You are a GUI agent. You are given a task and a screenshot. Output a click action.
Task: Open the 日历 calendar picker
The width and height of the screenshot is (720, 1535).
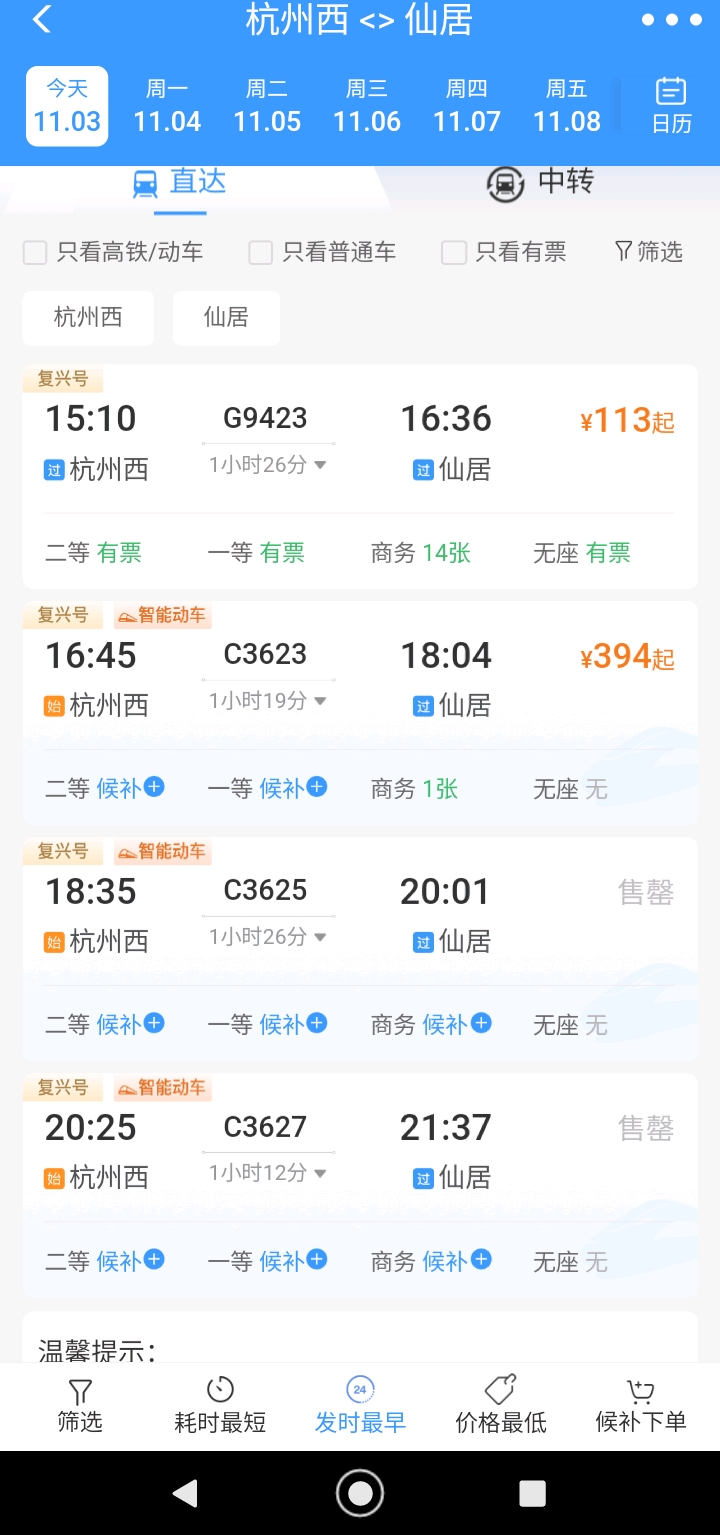(671, 106)
